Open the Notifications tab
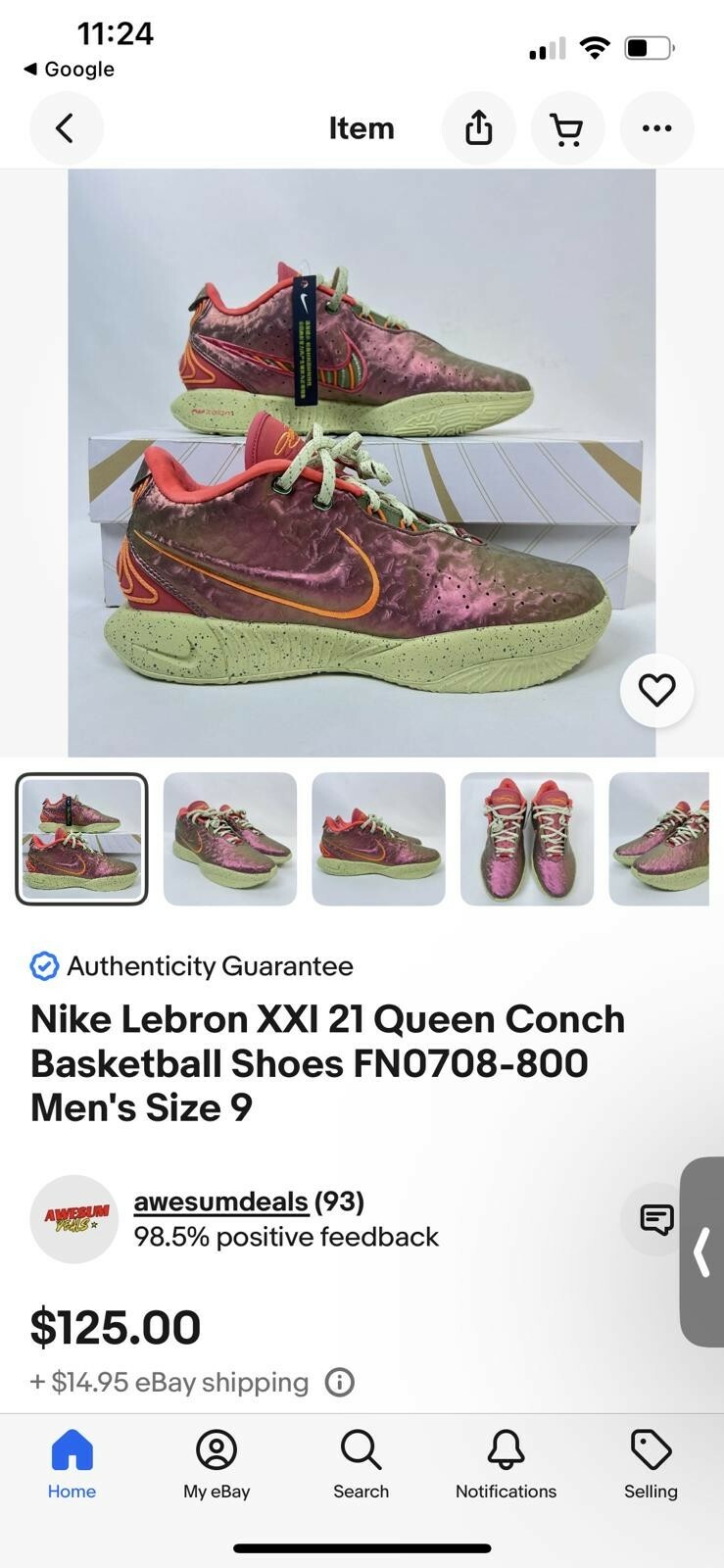Image resolution: width=724 pixels, height=1568 pixels. [x=506, y=1464]
